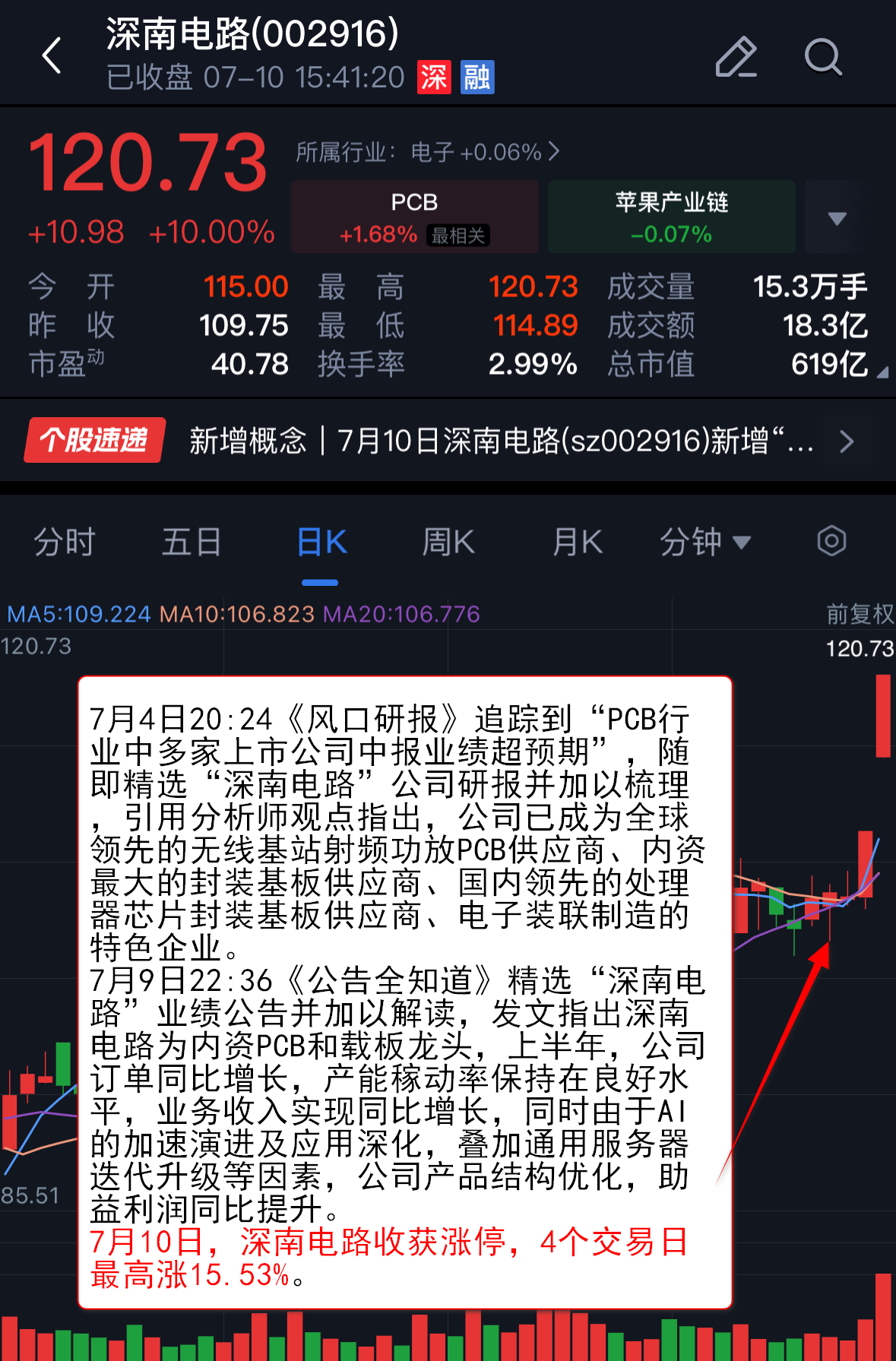This screenshot has width=896, height=1361.
Task: Open the 苹果产业链 concept chip
Action: click(x=671, y=217)
